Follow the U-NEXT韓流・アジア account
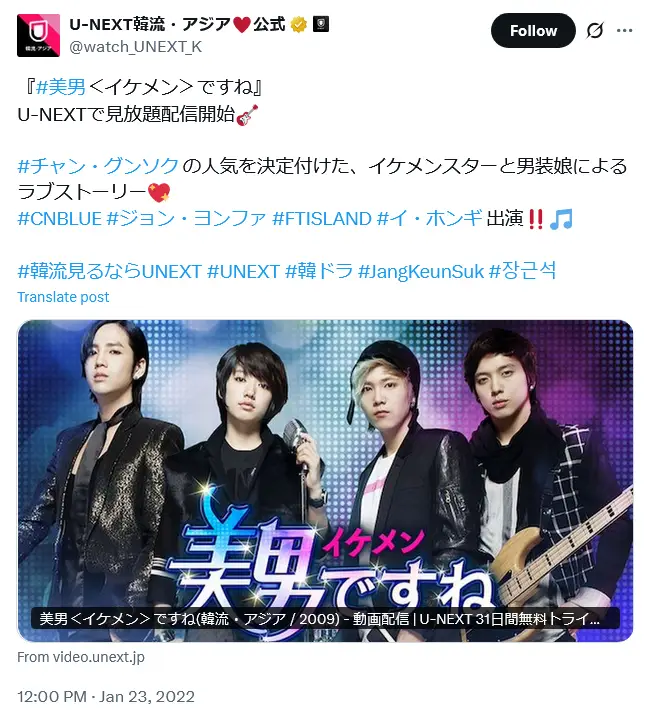Image resolution: width=652 pixels, height=718 pixels. tap(533, 31)
